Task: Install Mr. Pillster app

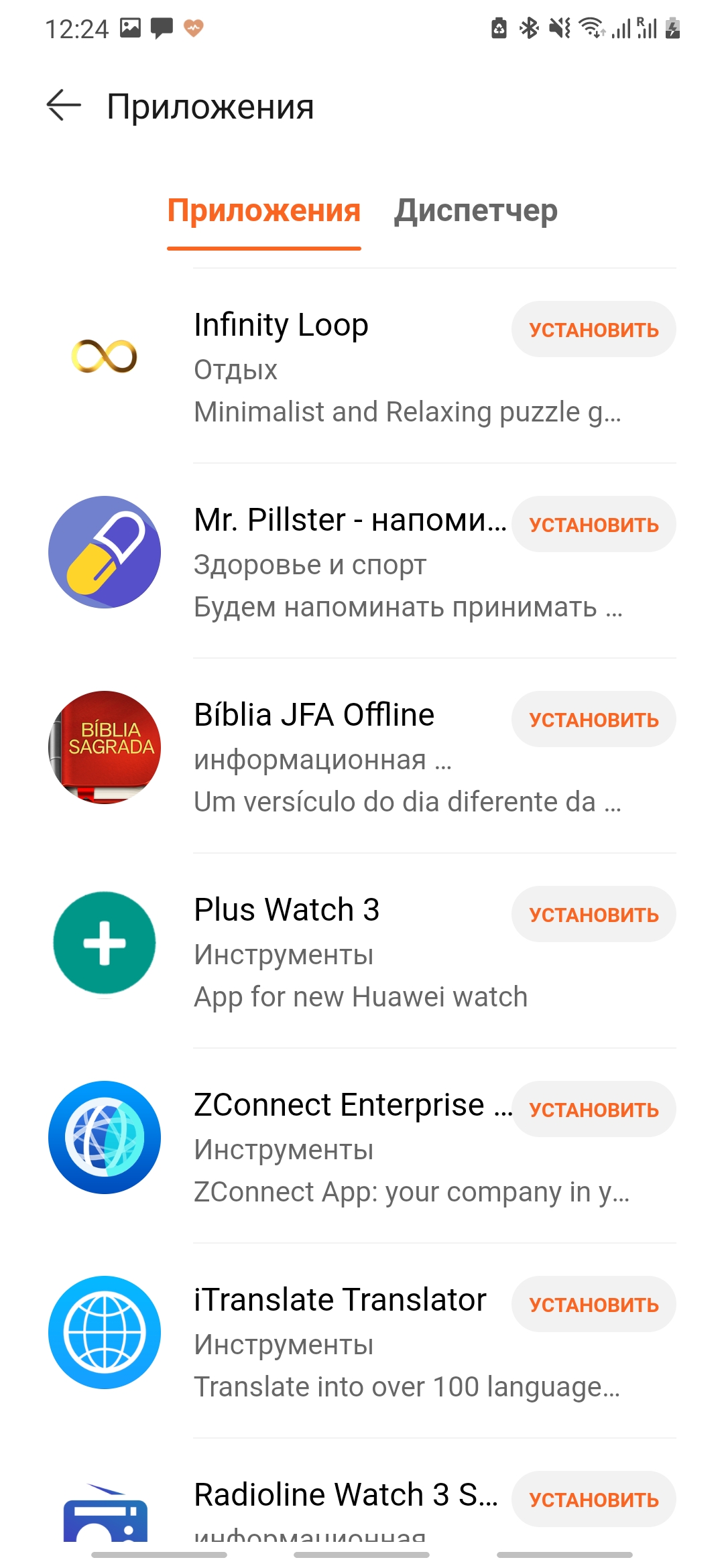Action: click(x=593, y=525)
